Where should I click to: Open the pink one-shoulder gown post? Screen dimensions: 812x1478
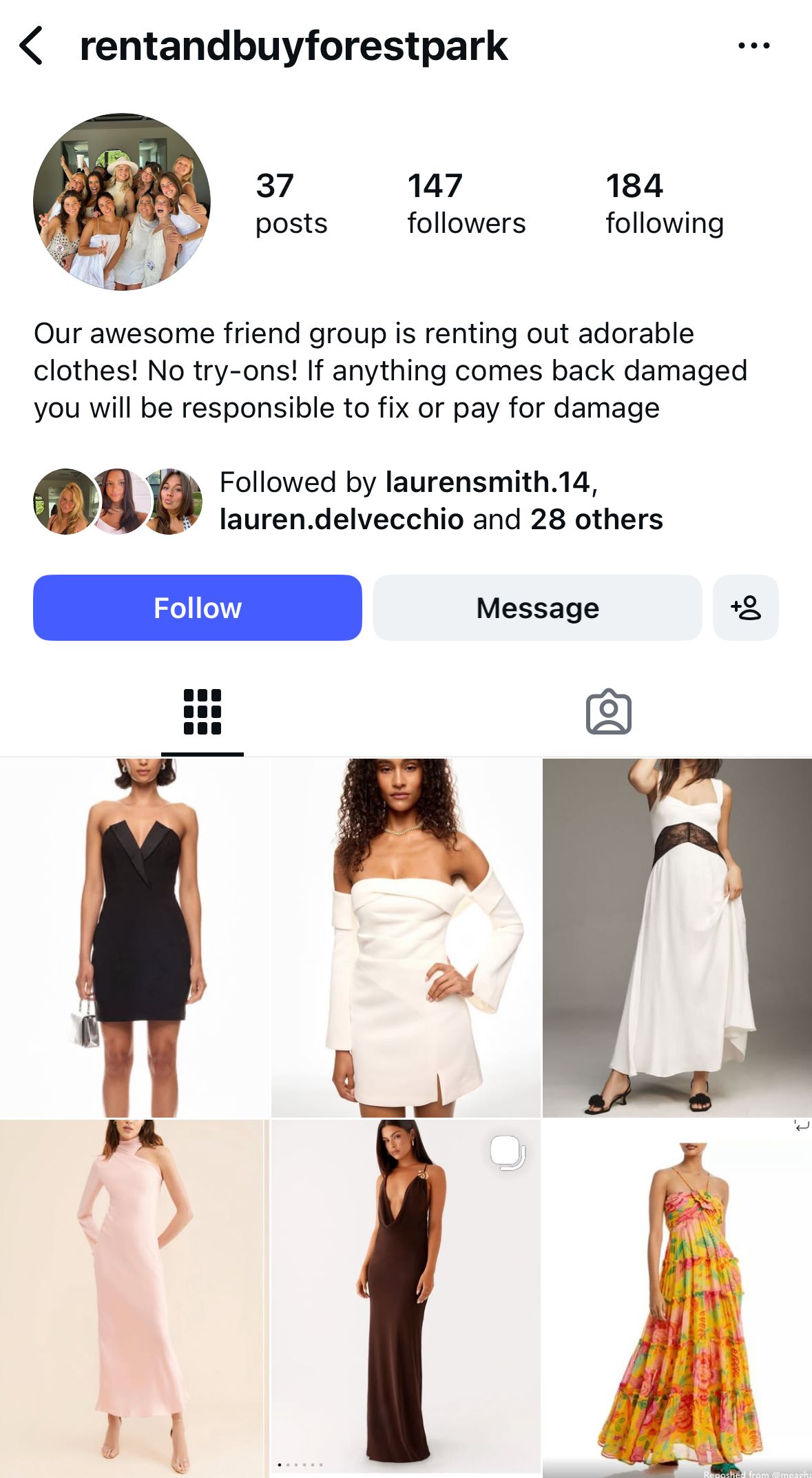coord(135,1299)
